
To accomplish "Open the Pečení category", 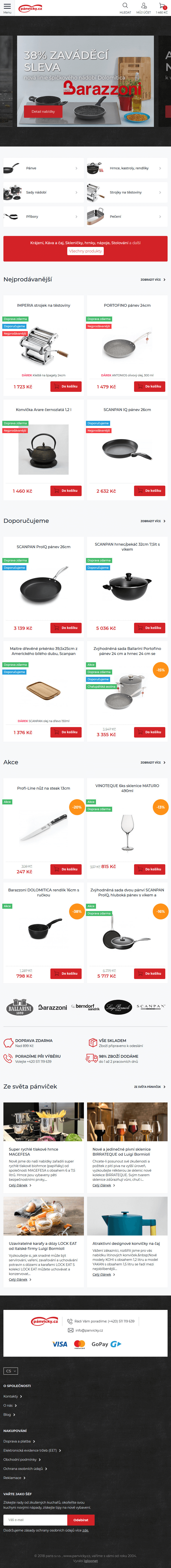I will (127, 217).
